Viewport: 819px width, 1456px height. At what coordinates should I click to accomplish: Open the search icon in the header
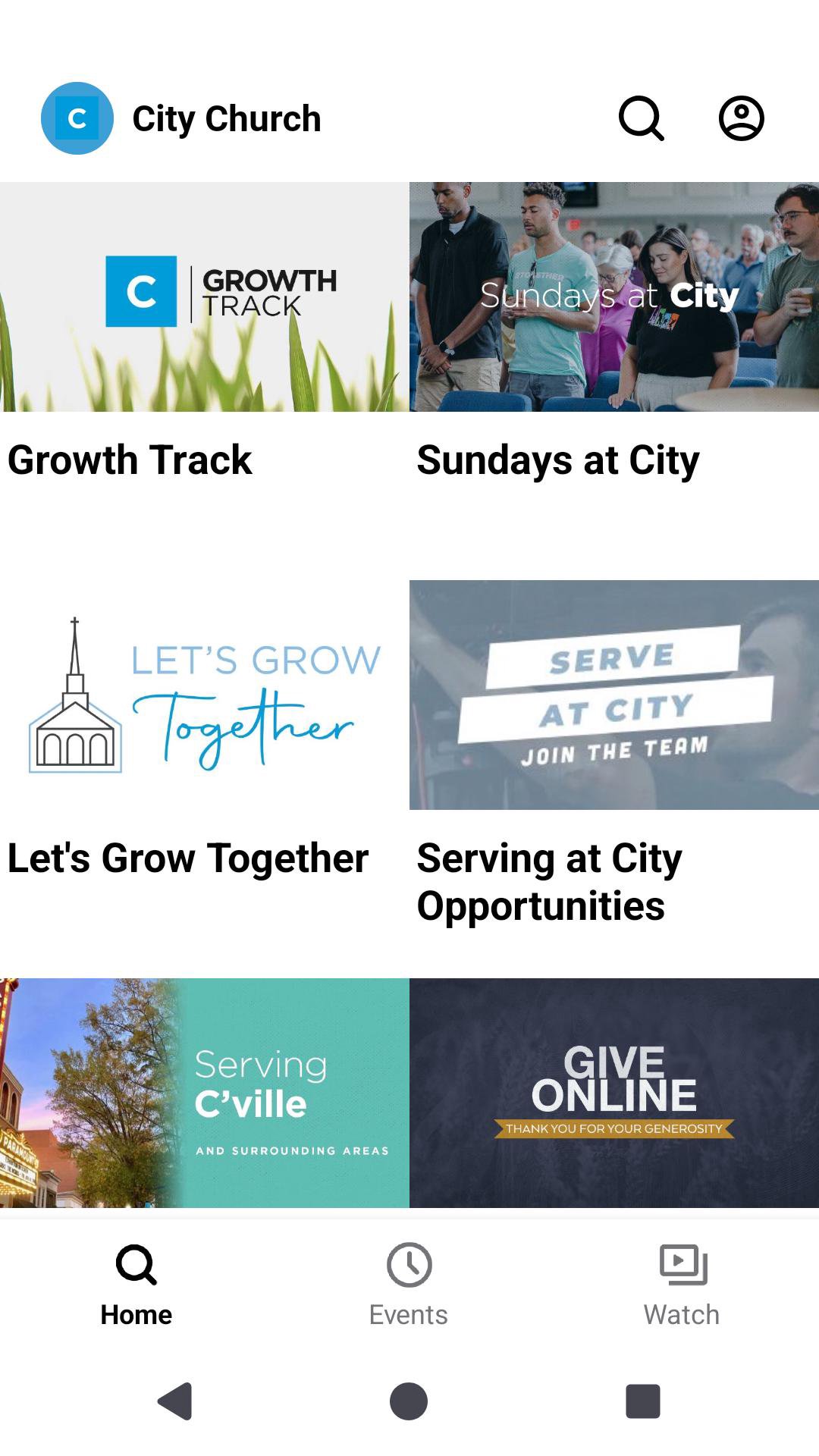coord(642,118)
